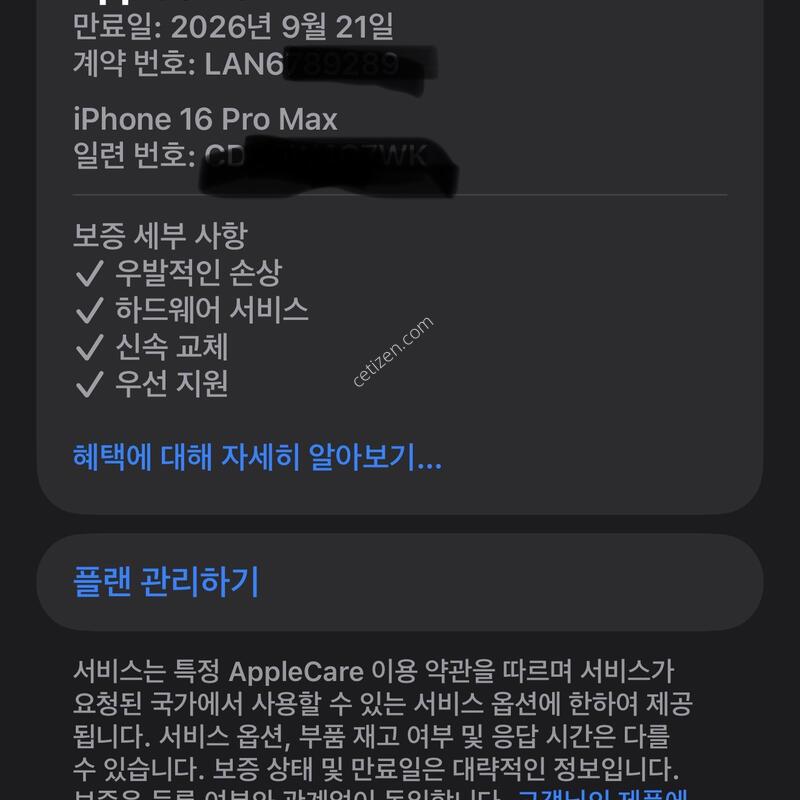800x800 pixels.
Task: Tap the 플랜 관리하기 button
Action: [x=167, y=581]
